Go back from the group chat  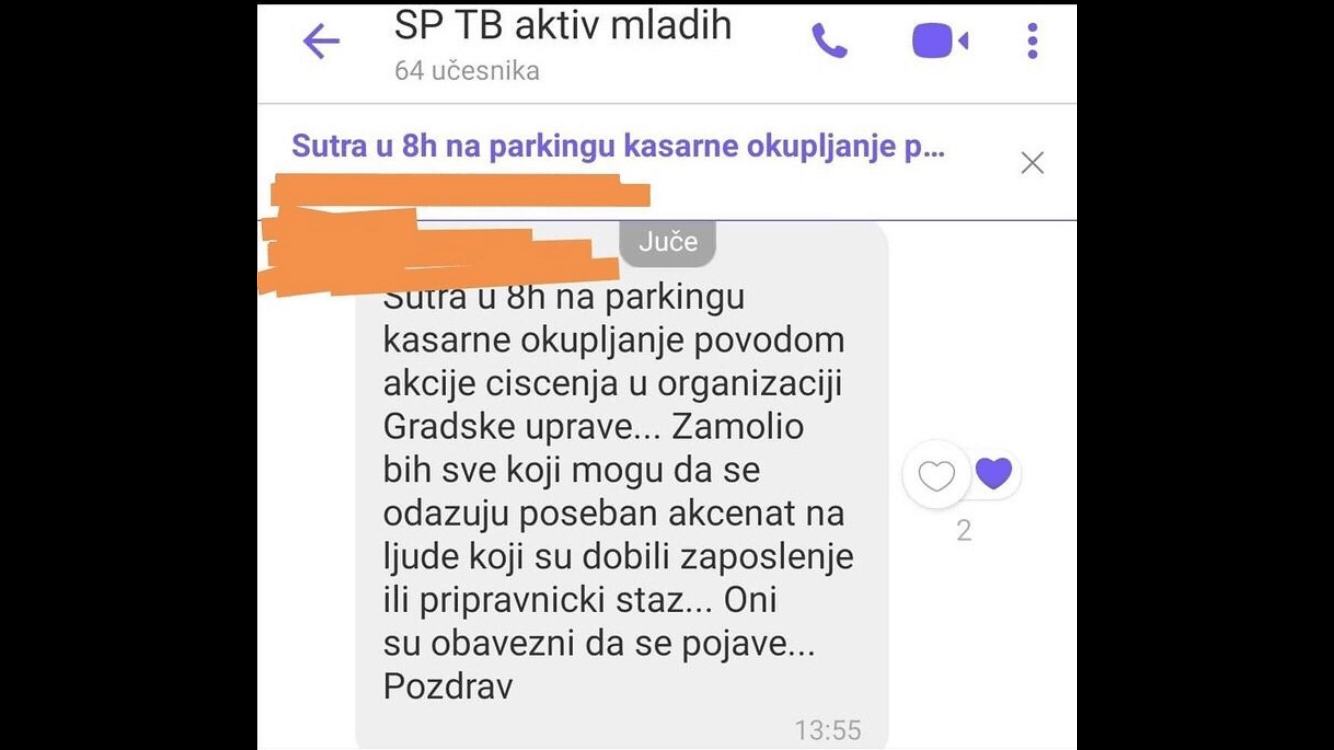click(321, 42)
